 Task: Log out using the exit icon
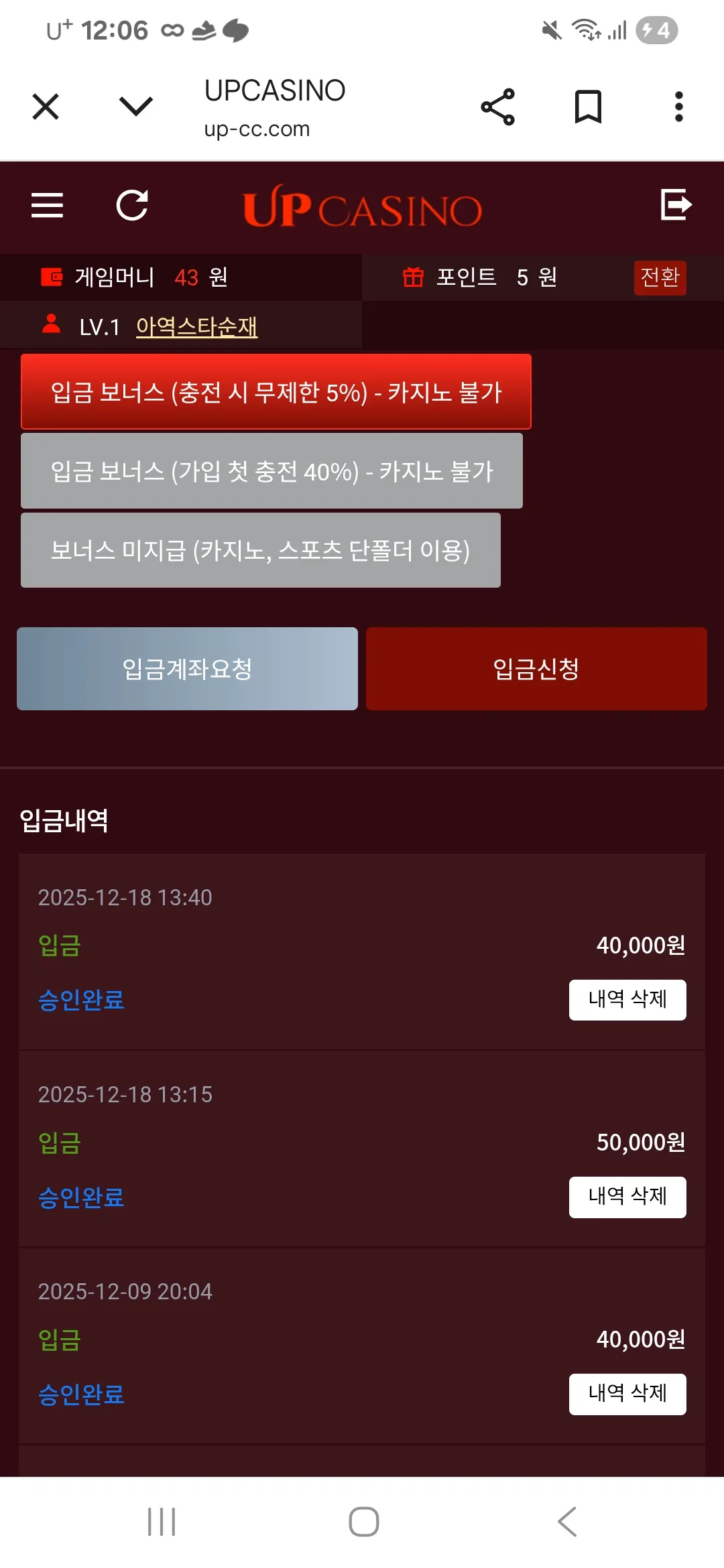pyautogui.click(x=676, y=204)
